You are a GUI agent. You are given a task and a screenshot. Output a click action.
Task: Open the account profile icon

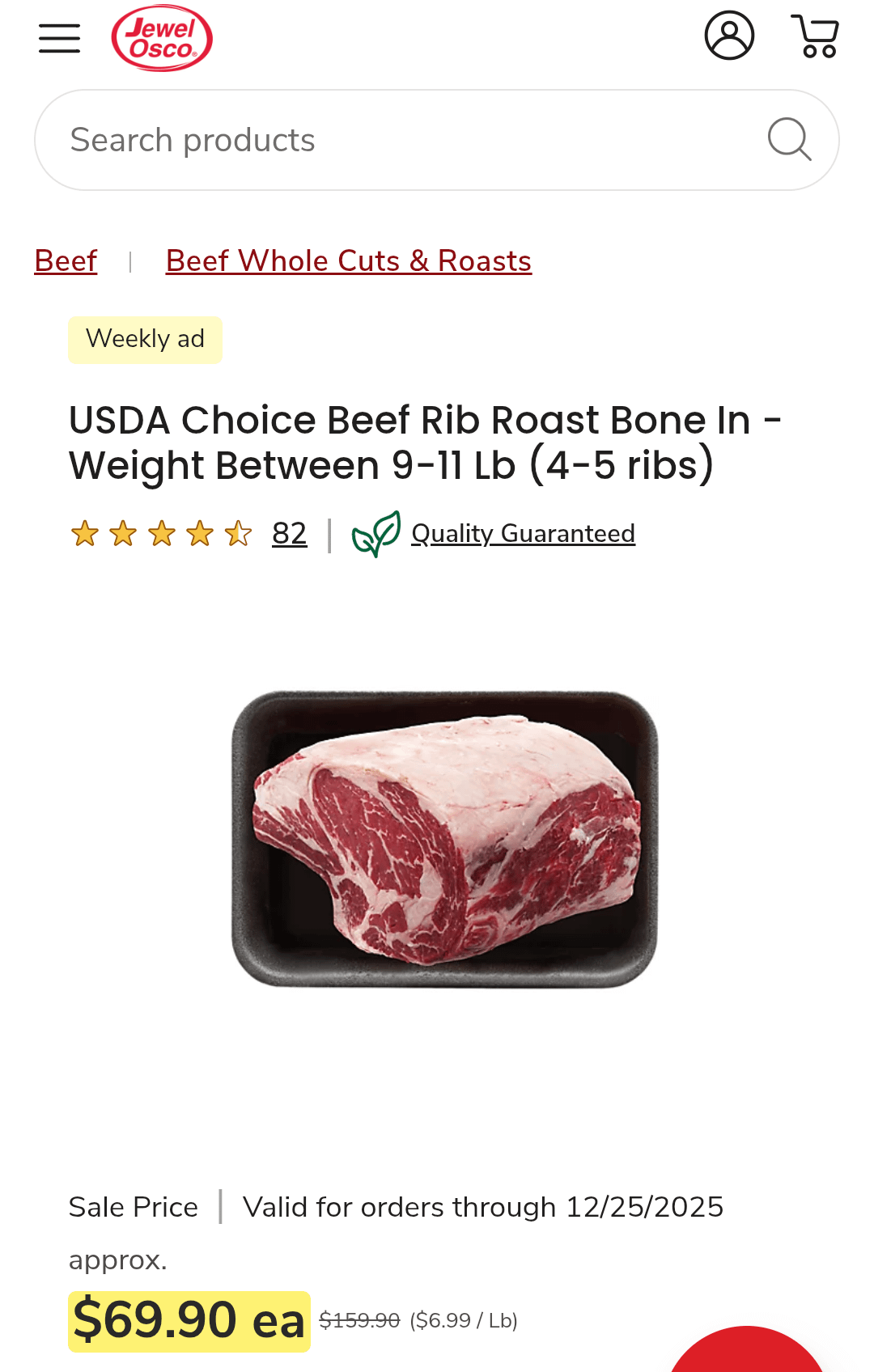(x=729, y=36)
